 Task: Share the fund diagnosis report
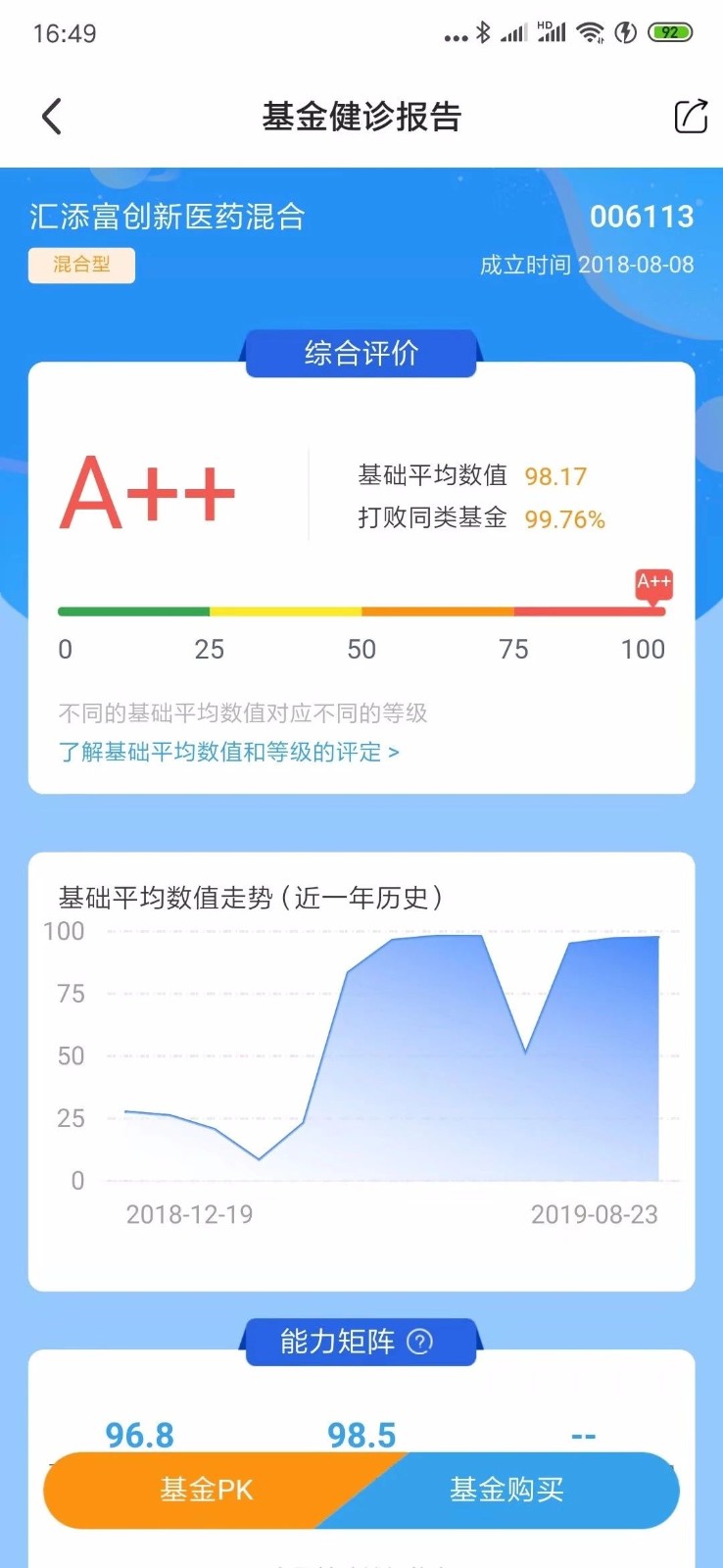[x=690, y=117]
